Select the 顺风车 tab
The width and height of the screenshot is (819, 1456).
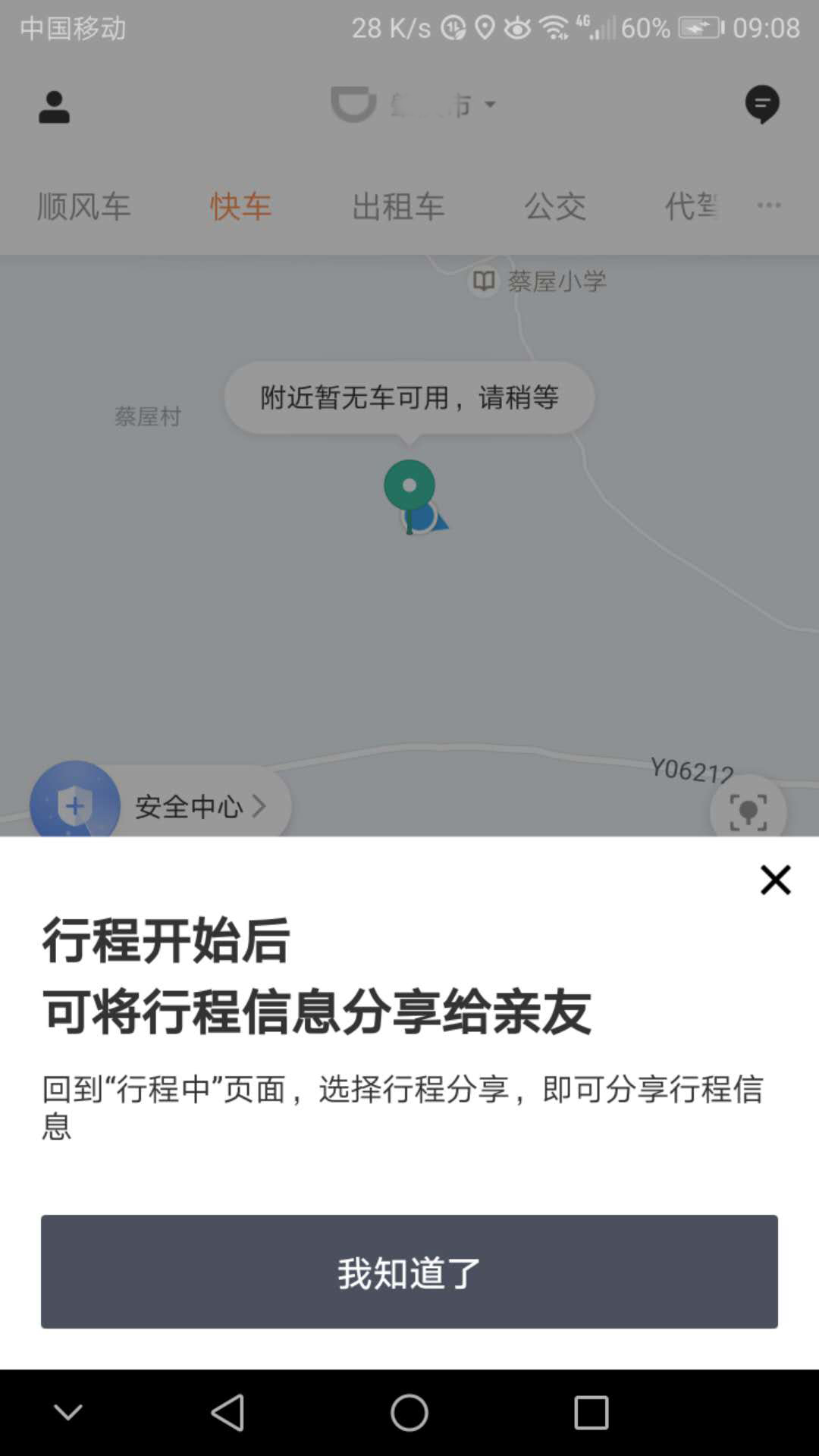[x=83, y=206]
